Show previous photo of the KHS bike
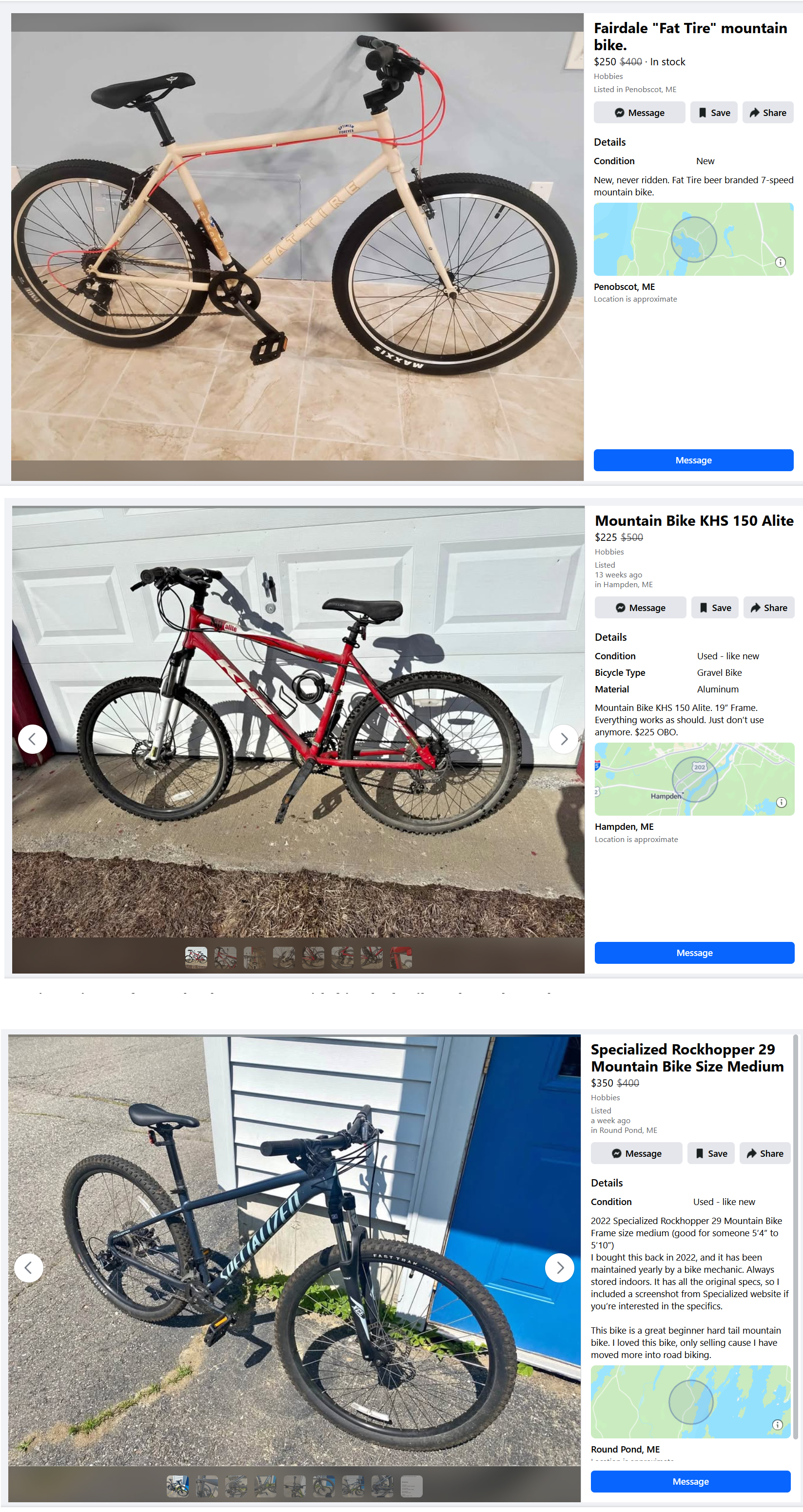Viewport: 803px width, 1512px height. pos(33,739)
